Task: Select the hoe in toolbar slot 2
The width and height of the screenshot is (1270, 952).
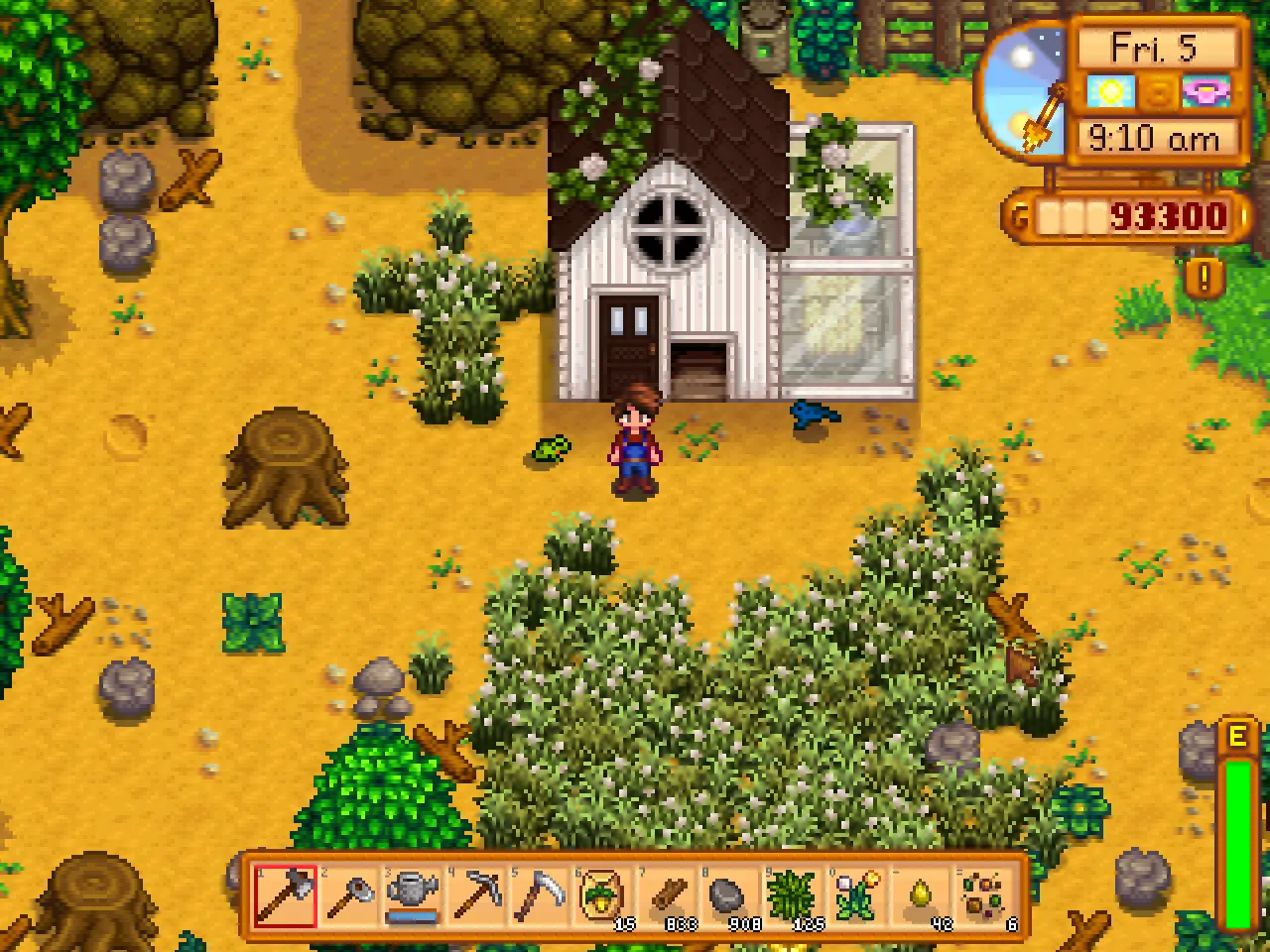Action: 349,895
